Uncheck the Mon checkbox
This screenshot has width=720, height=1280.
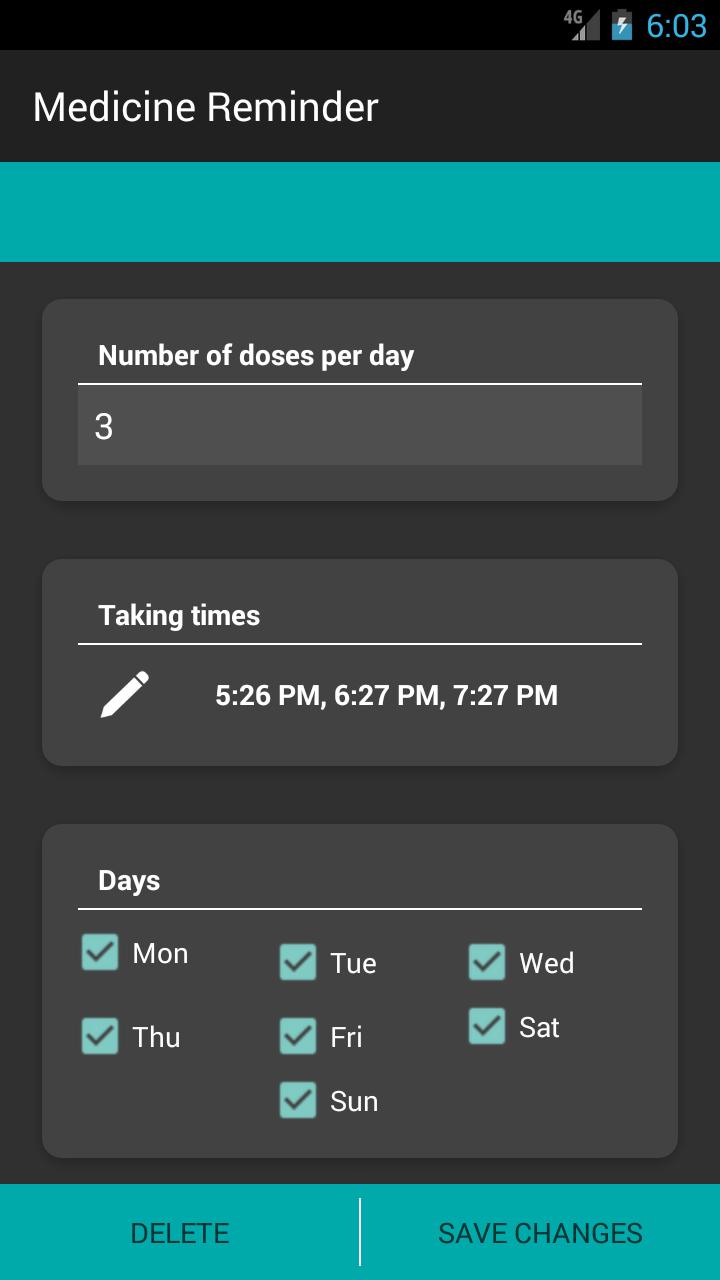tap(98, 952)
